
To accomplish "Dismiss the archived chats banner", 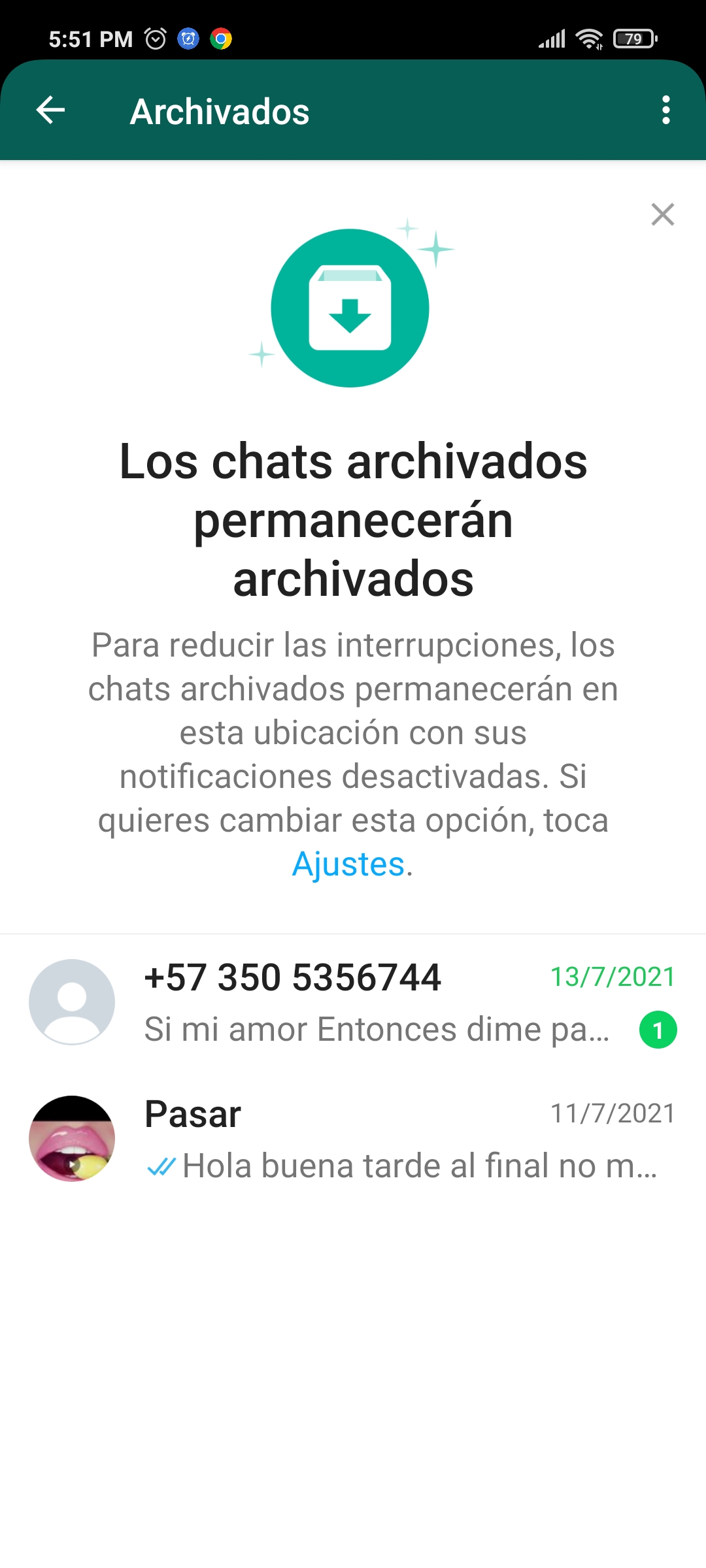I will click(662, 214).
